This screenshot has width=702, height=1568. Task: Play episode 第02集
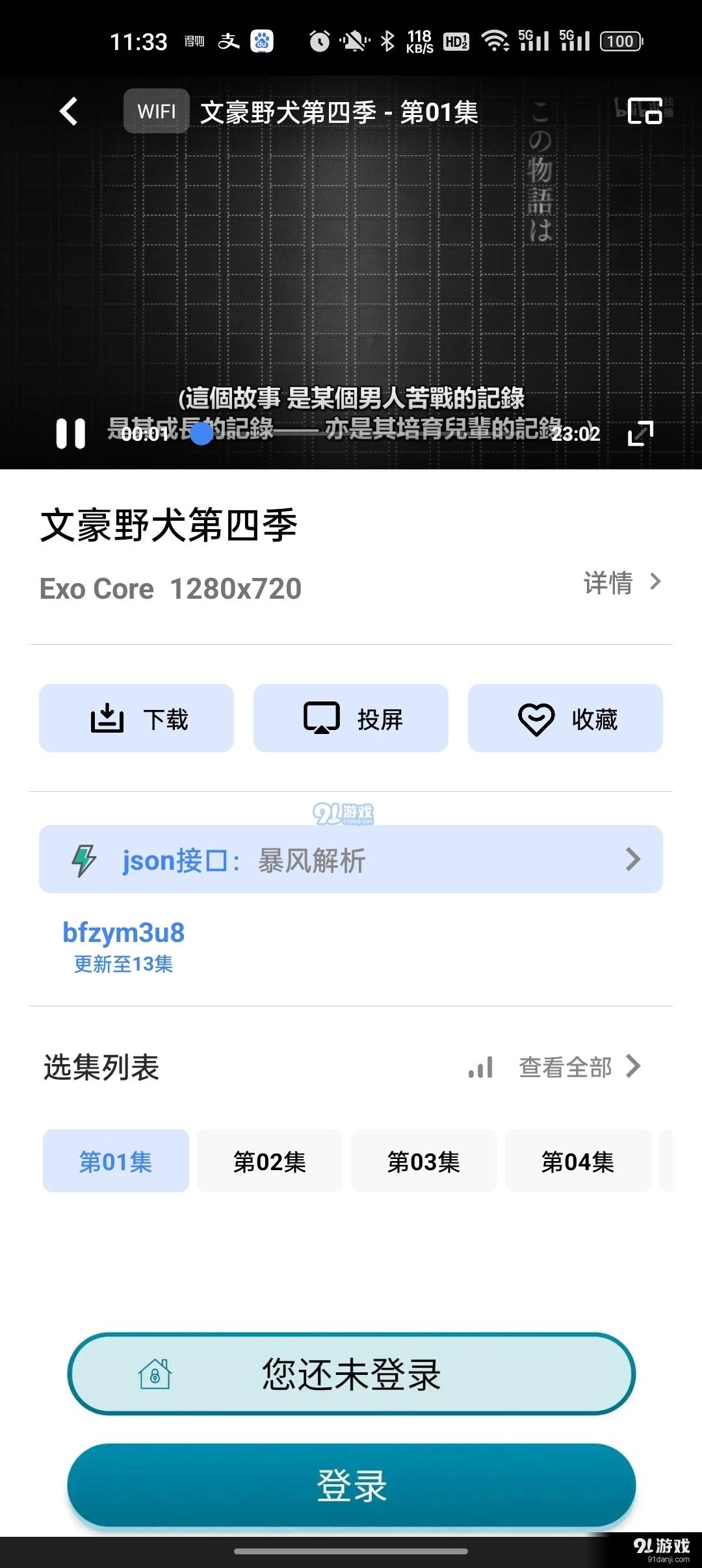pos(270,1161)
